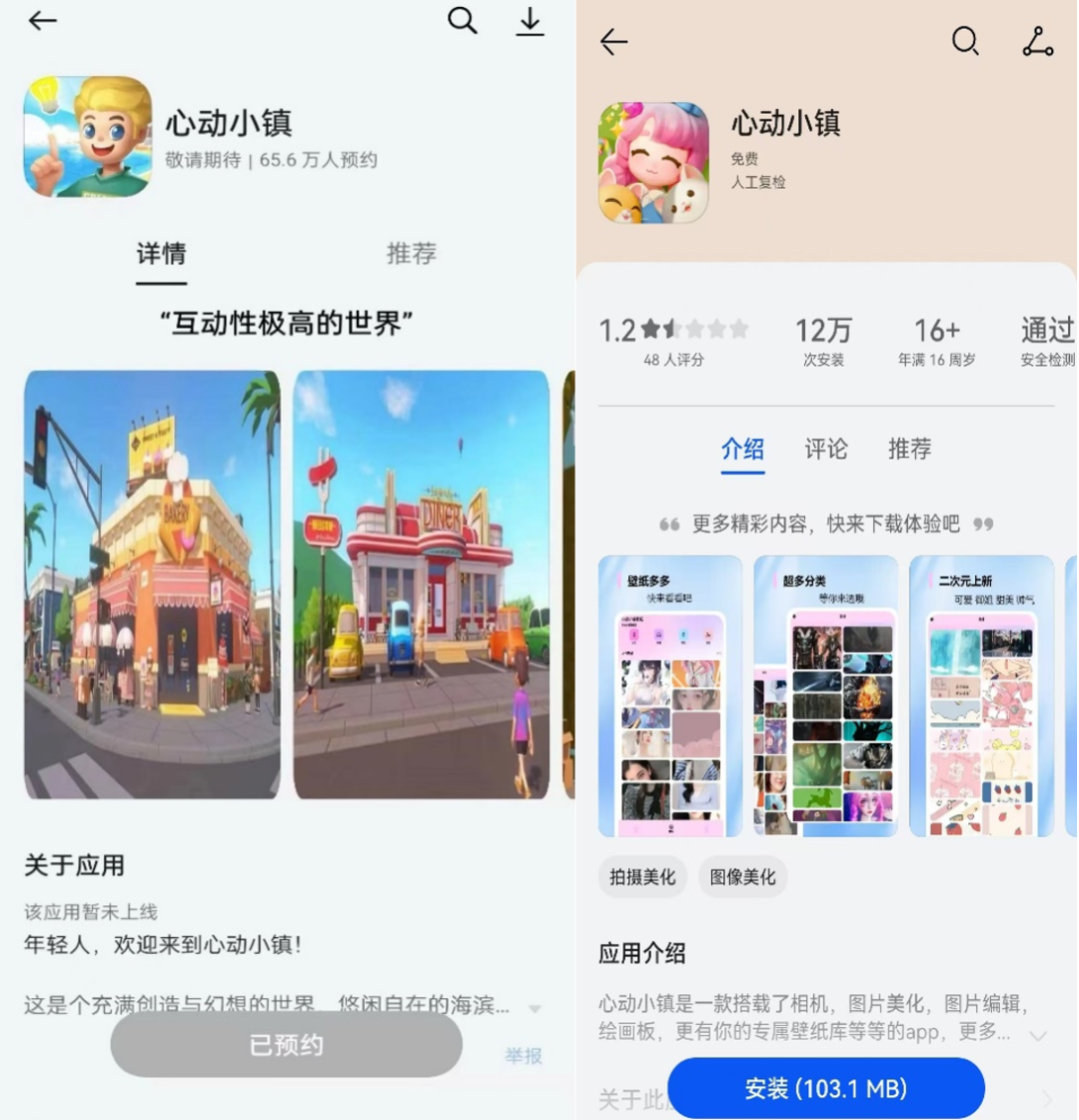1079x1120 pixels.
Task: Open the bakery street game screenshot
Action: click(x=152, y=584)
